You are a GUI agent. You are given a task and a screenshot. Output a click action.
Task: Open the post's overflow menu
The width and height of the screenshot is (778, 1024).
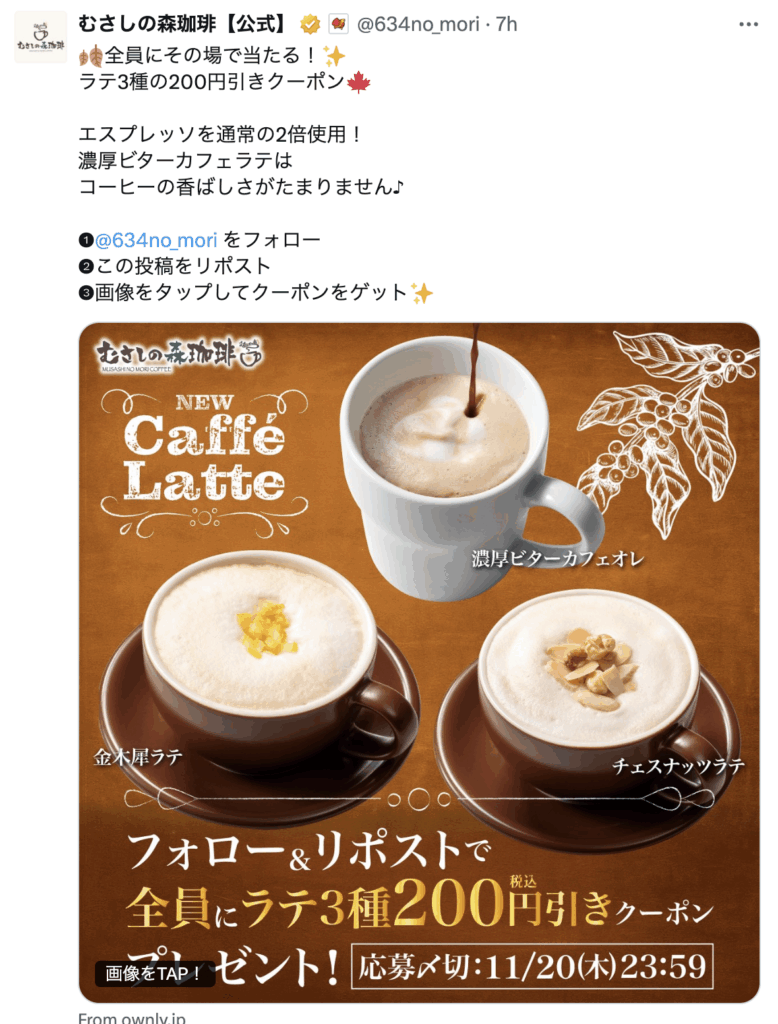click(748, 24)
